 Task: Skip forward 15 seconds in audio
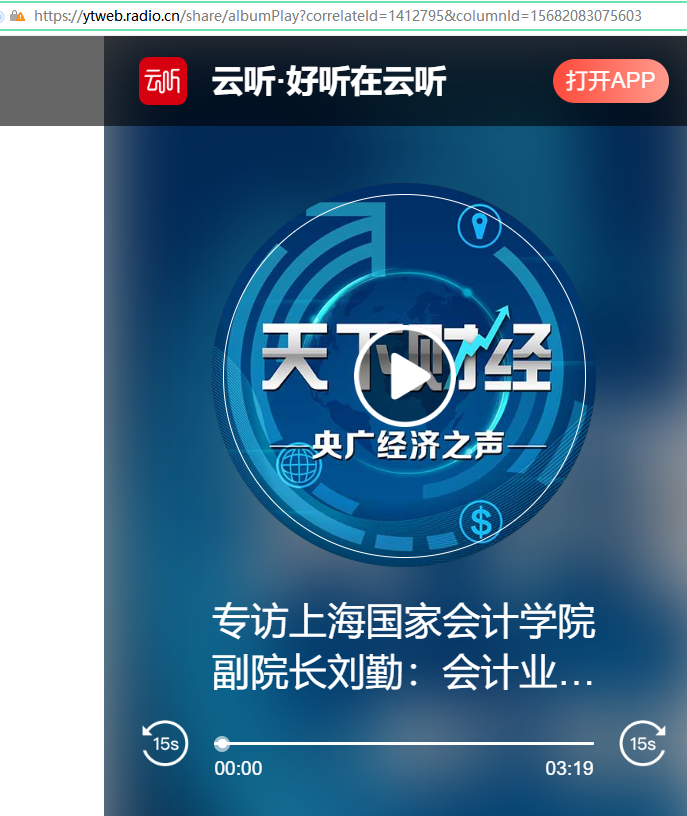[x=642, y=743]
